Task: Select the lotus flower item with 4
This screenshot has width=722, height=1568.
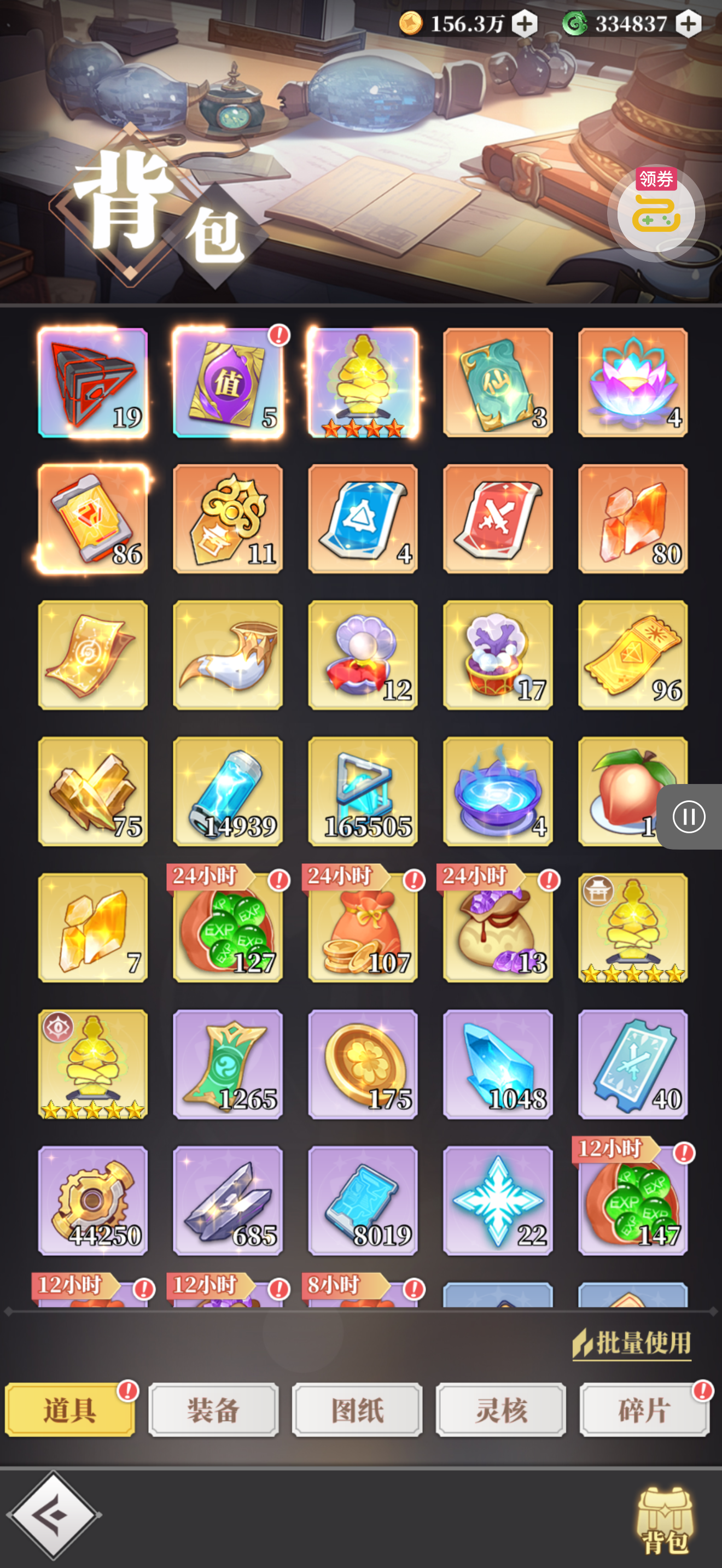Action: (632, 382)
